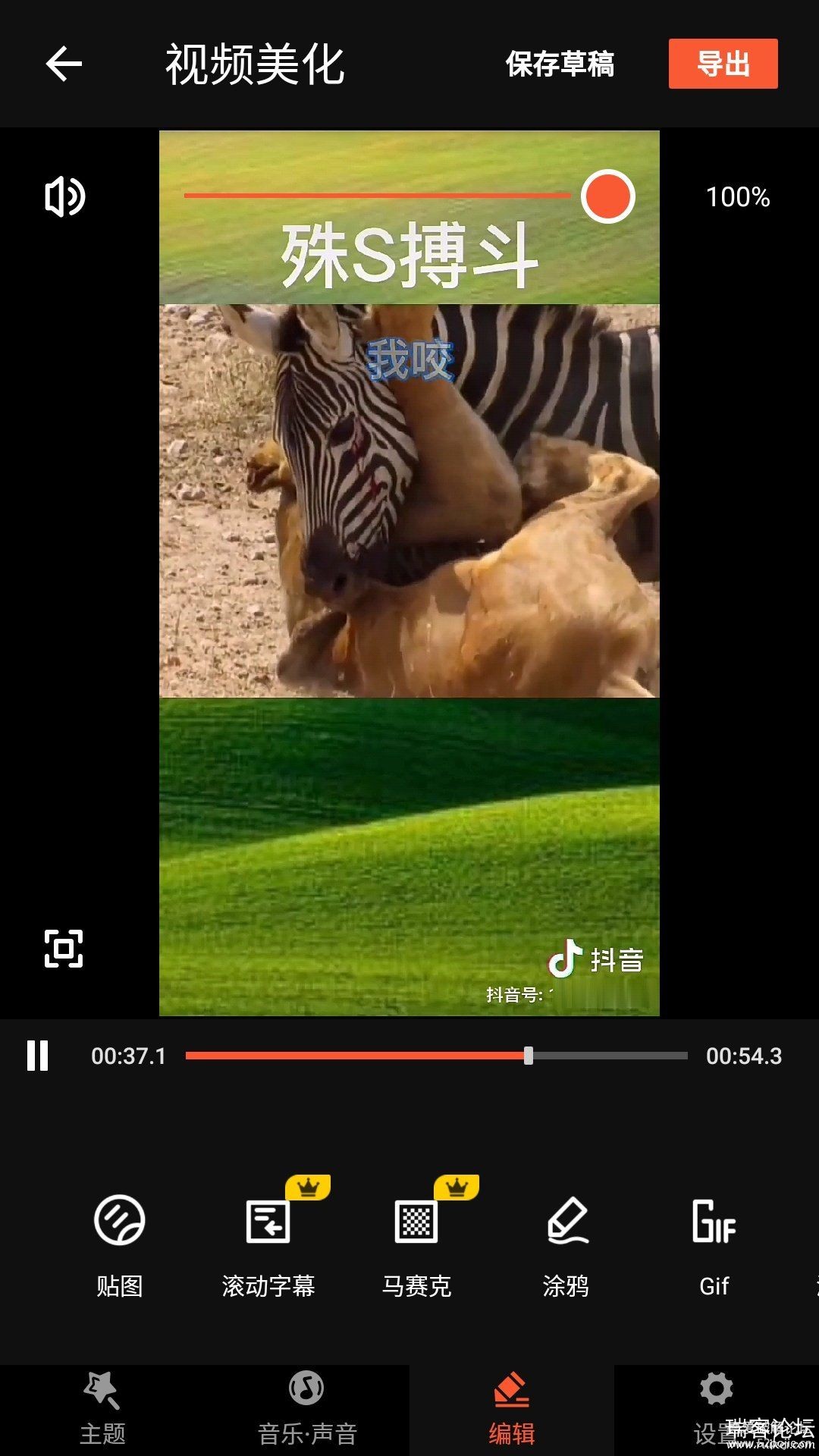The width and height of the screenshot is (819, 1456).
Task: Open the fullscreen preview icon
Action: coord(64,948)
